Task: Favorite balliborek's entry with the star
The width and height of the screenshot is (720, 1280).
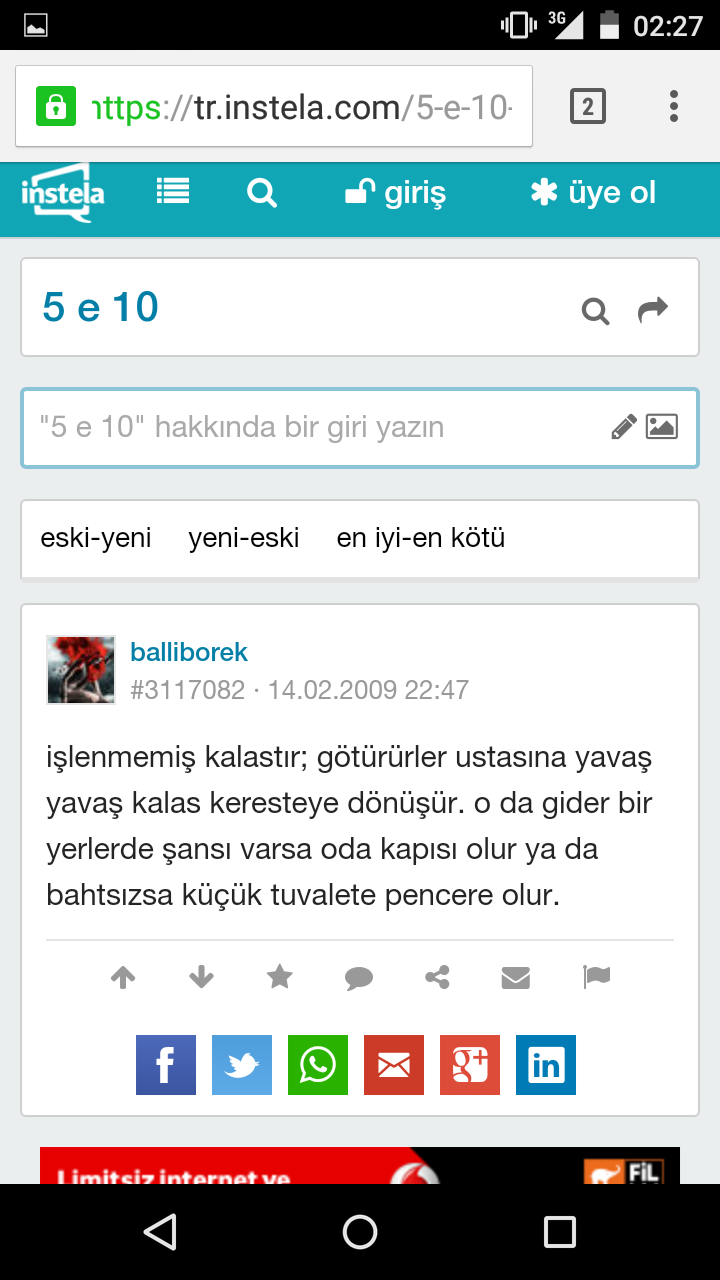Action: (x=280, y=977)
